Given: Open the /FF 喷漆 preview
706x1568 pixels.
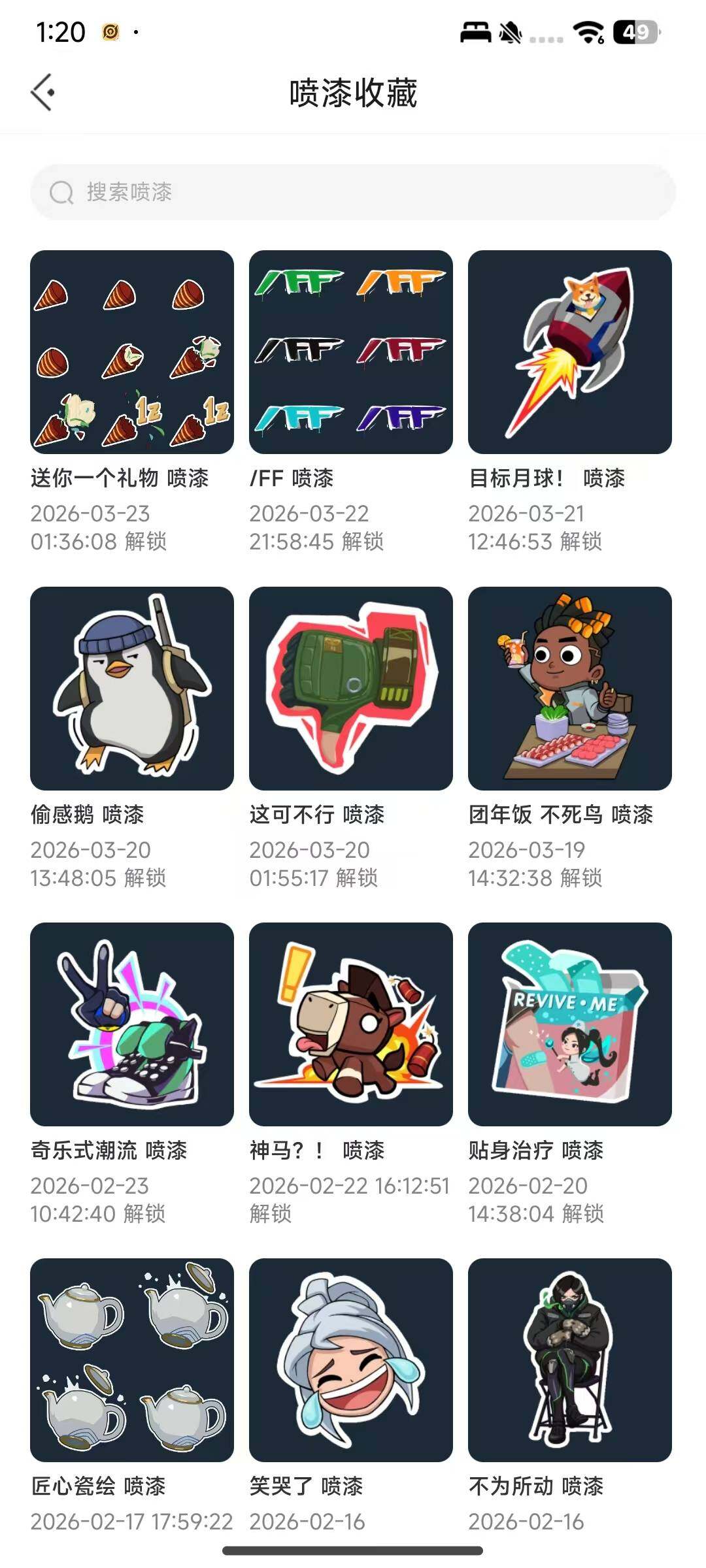Looking at the screenshot, I should tap(353, 351).
